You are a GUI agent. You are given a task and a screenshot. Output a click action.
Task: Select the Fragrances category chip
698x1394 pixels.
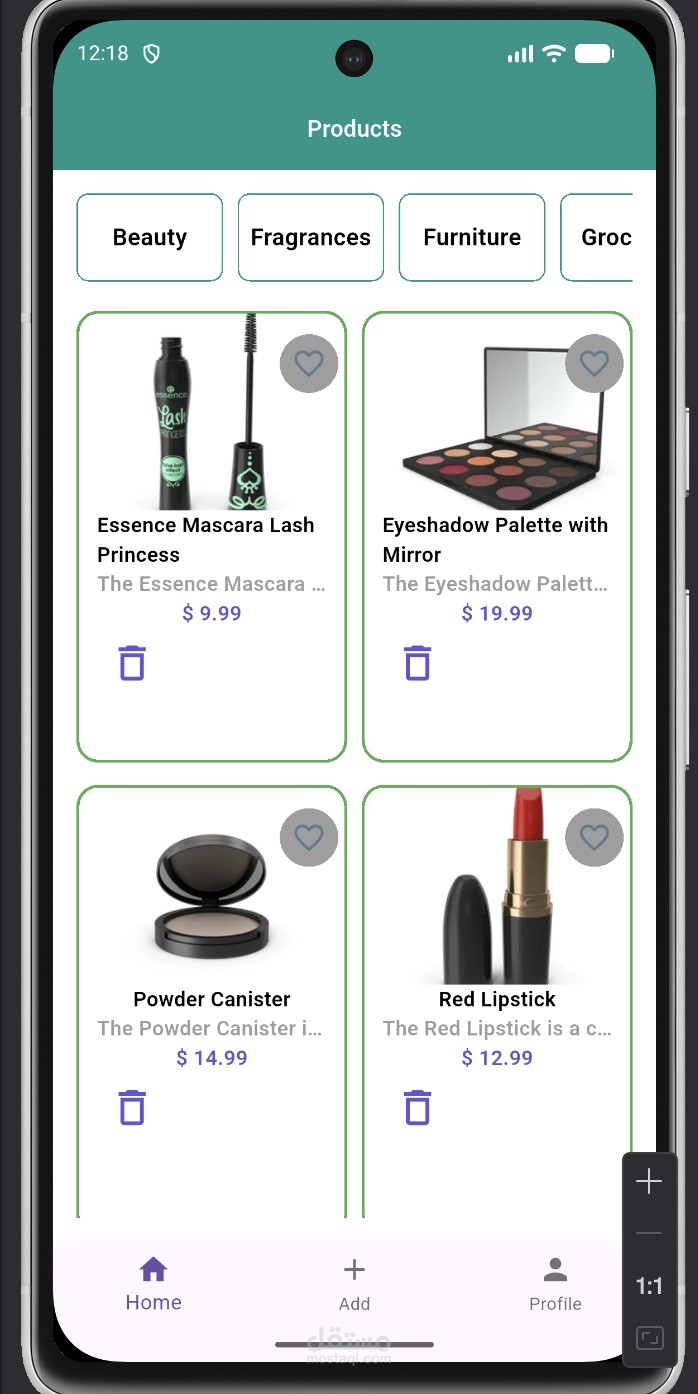click(310, 237)
